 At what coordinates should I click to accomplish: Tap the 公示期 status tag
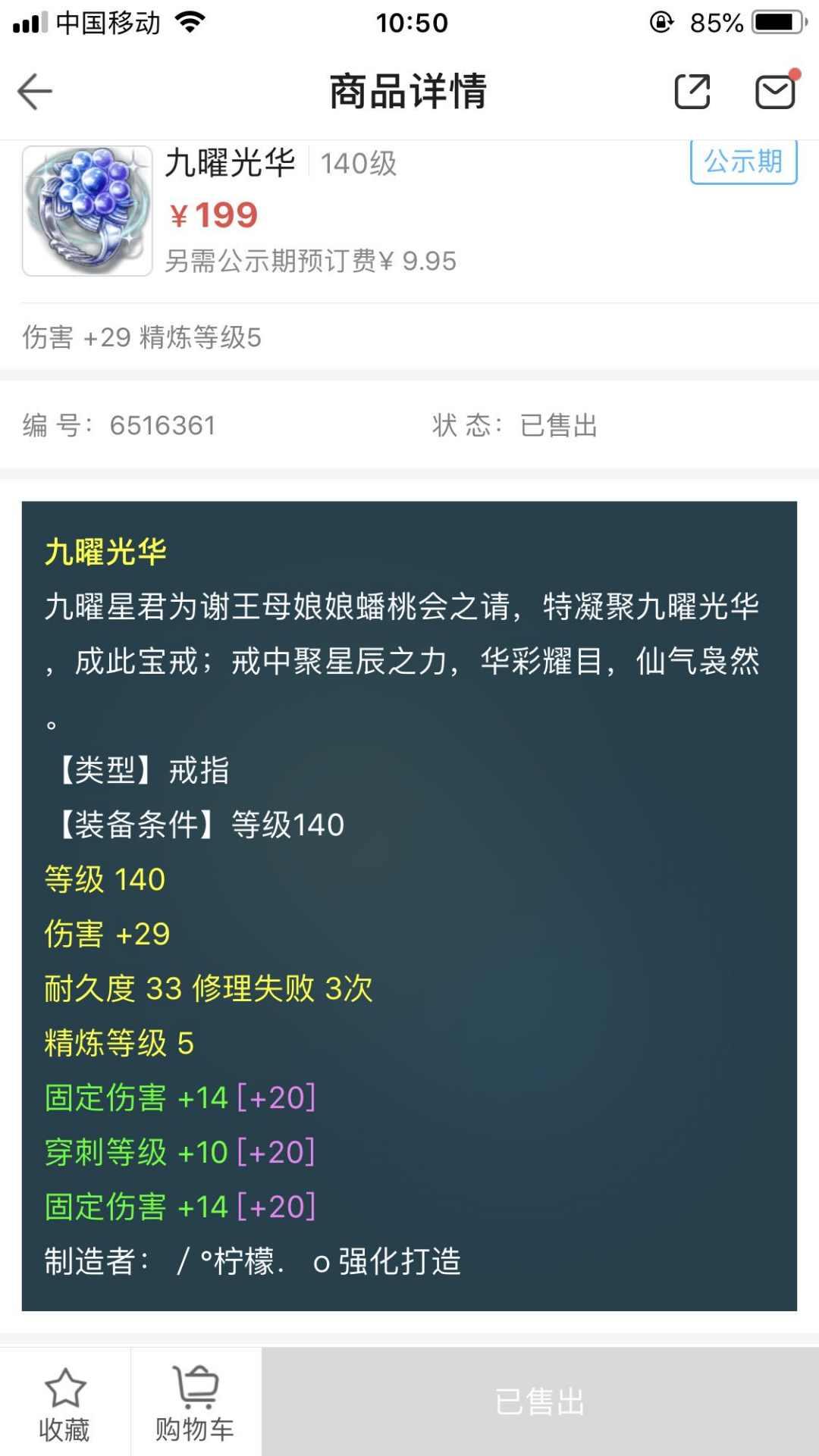point(743,161)
